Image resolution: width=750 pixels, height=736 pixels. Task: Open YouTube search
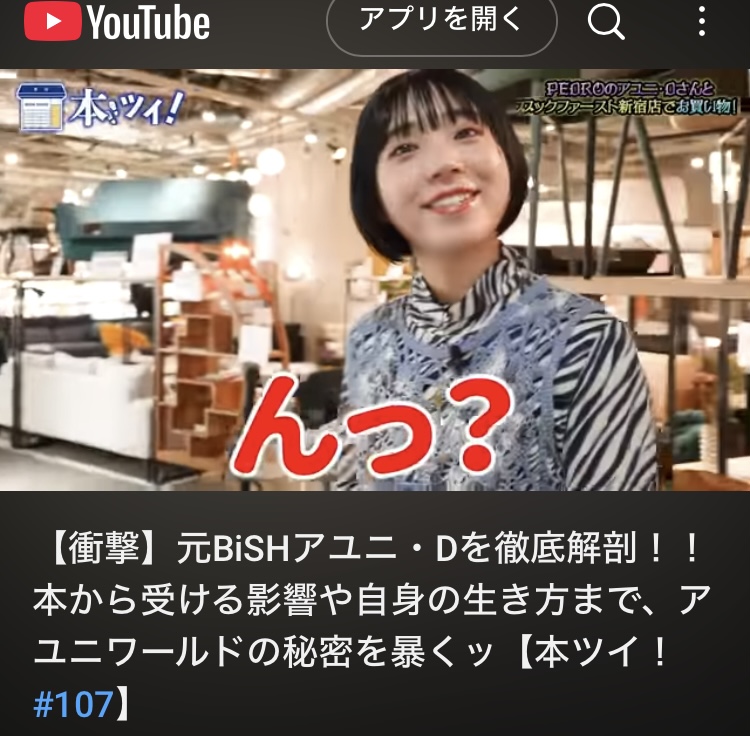click(606, 22)
